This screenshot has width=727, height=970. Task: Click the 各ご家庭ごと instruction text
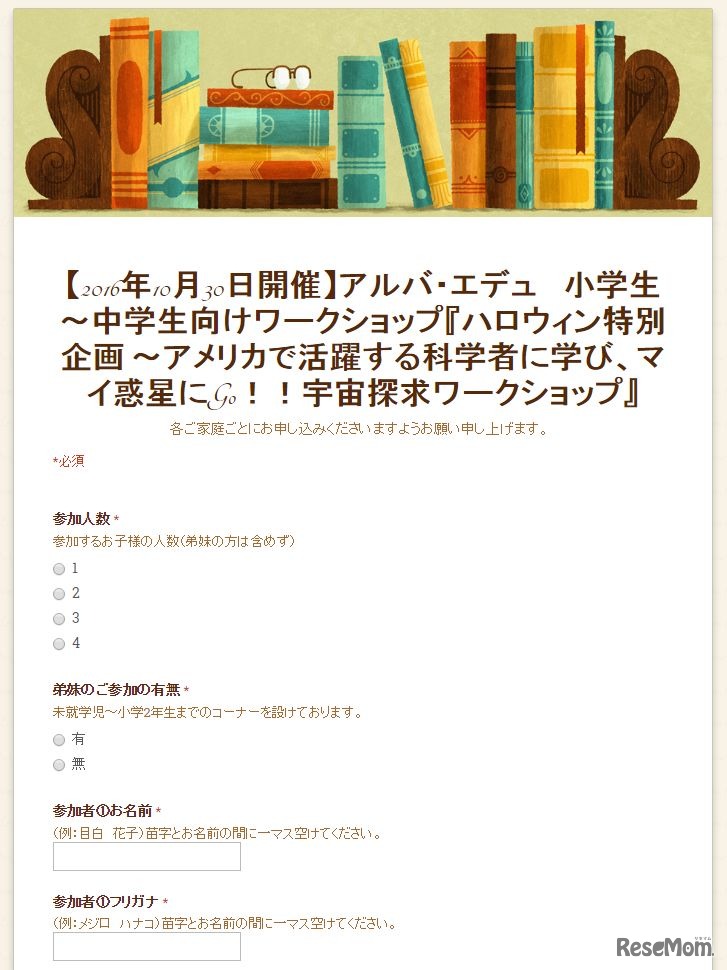[363, 430]
